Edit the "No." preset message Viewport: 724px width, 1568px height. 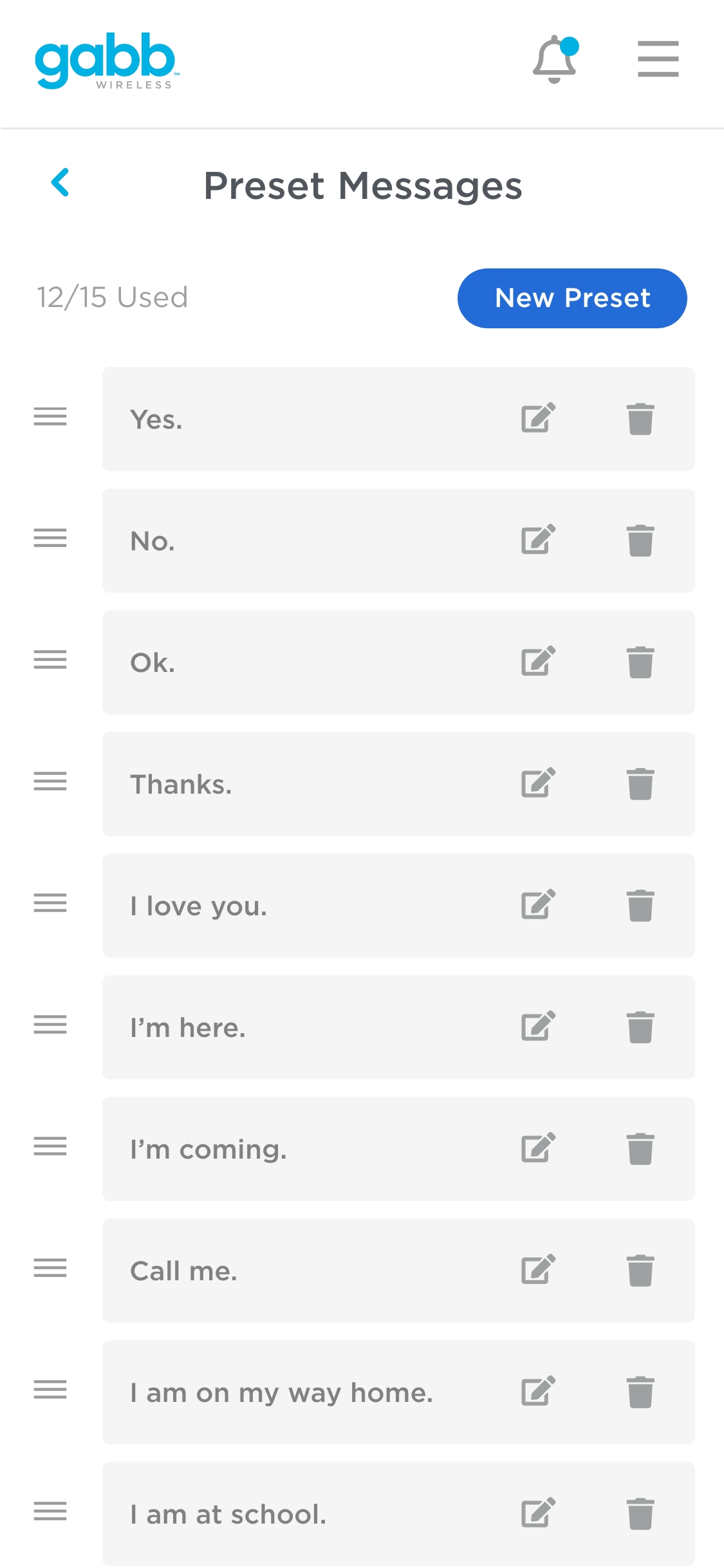click(538, 540)
